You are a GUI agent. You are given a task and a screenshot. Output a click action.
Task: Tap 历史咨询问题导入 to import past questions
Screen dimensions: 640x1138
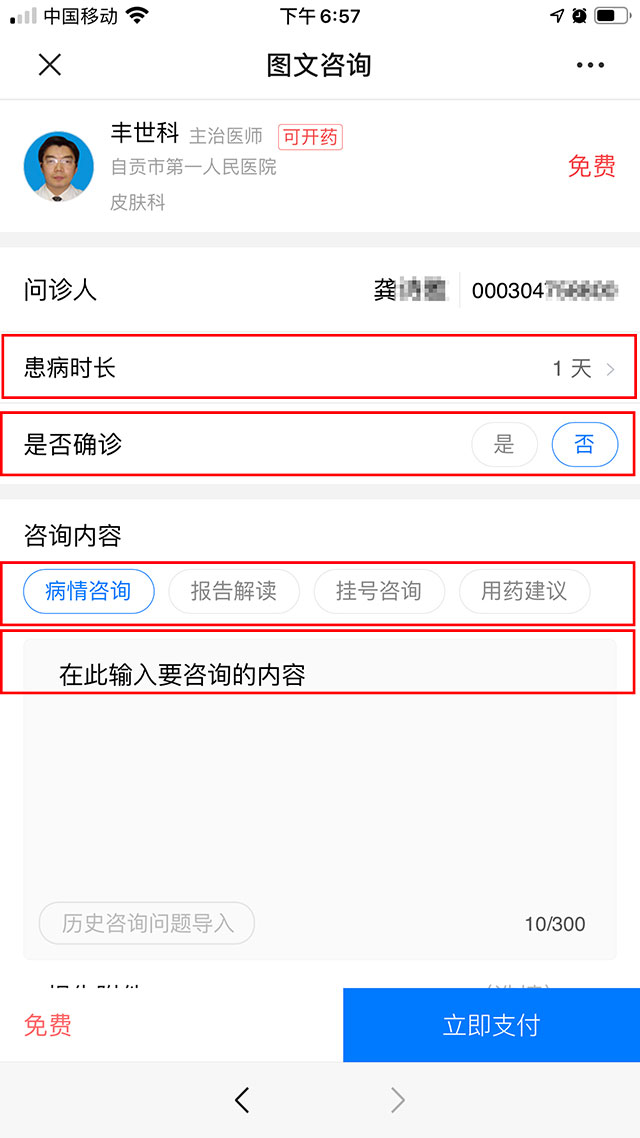point(147,923)
